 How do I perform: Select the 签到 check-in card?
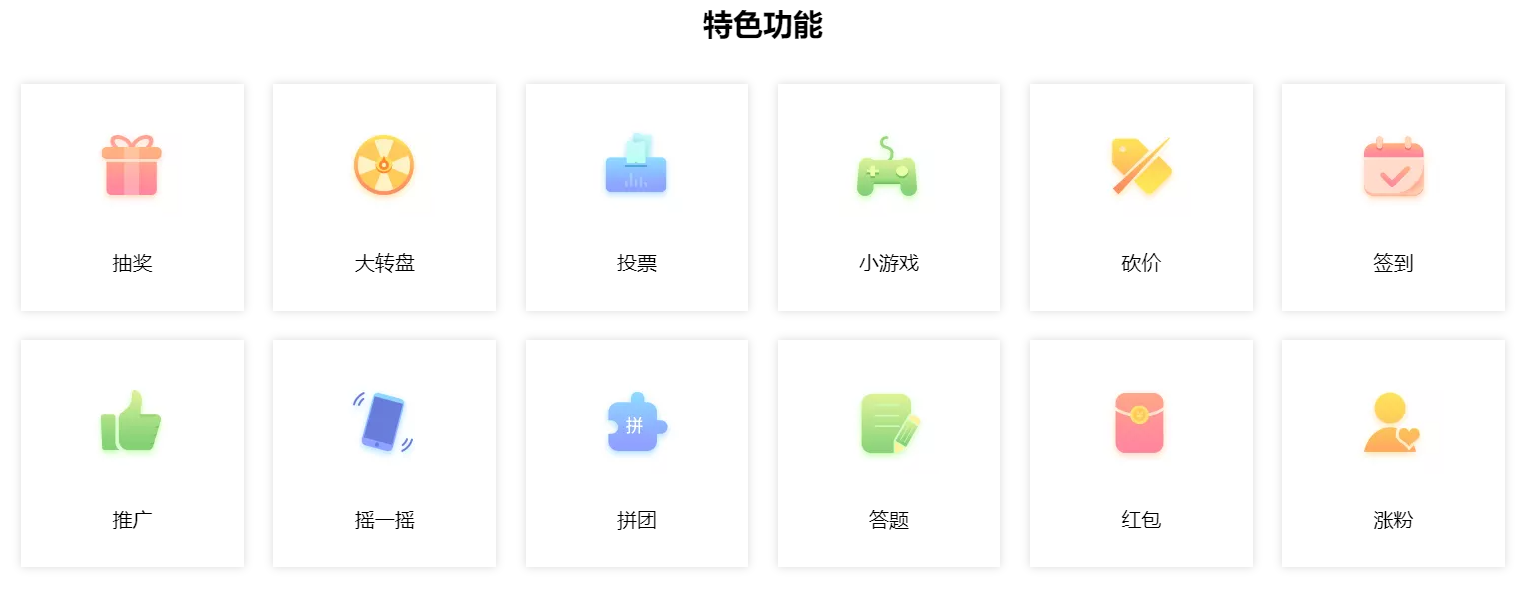(1393, 197)
